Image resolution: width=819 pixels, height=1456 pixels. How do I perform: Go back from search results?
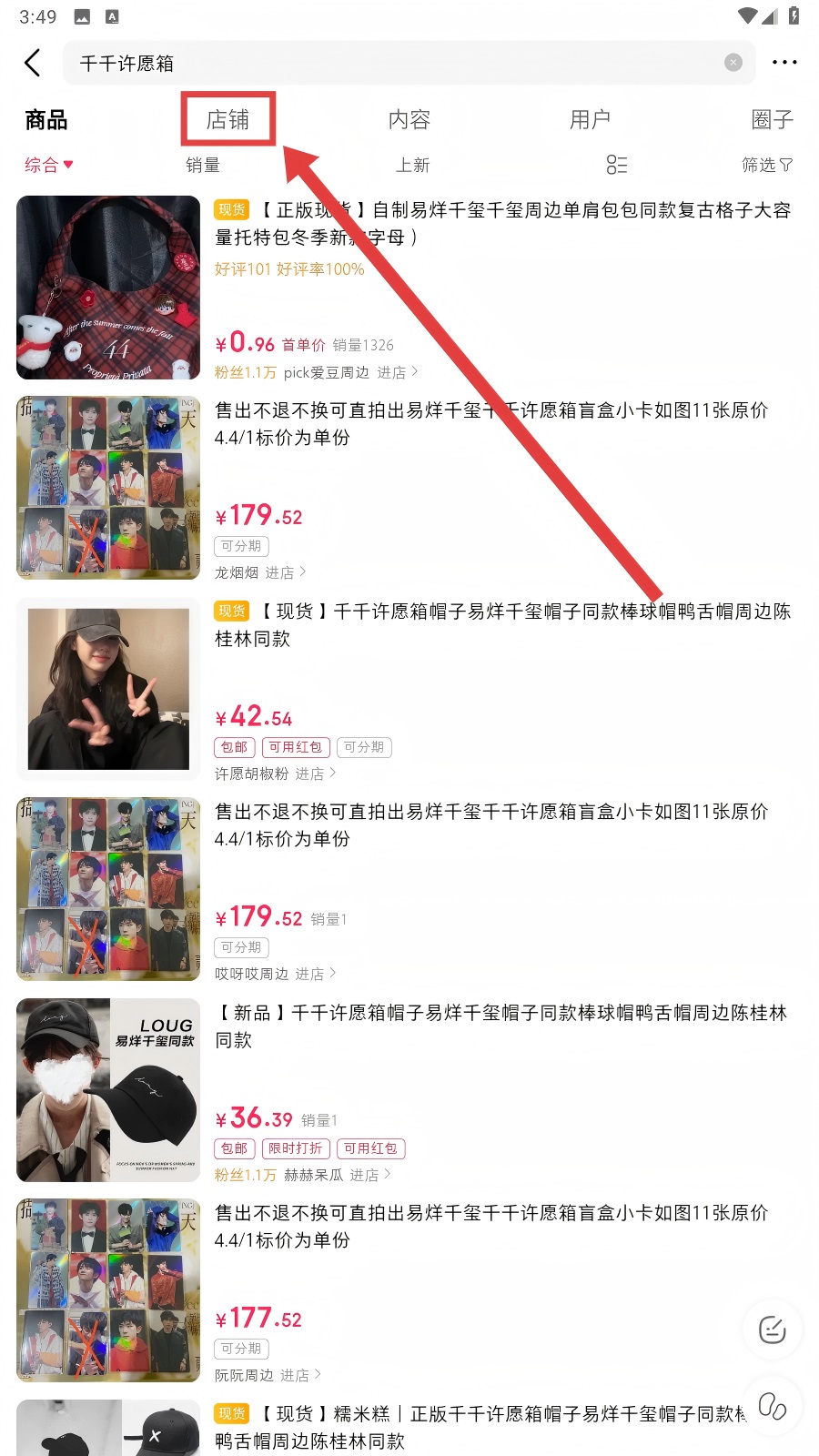pyautogui.click(x=33, y=63)
